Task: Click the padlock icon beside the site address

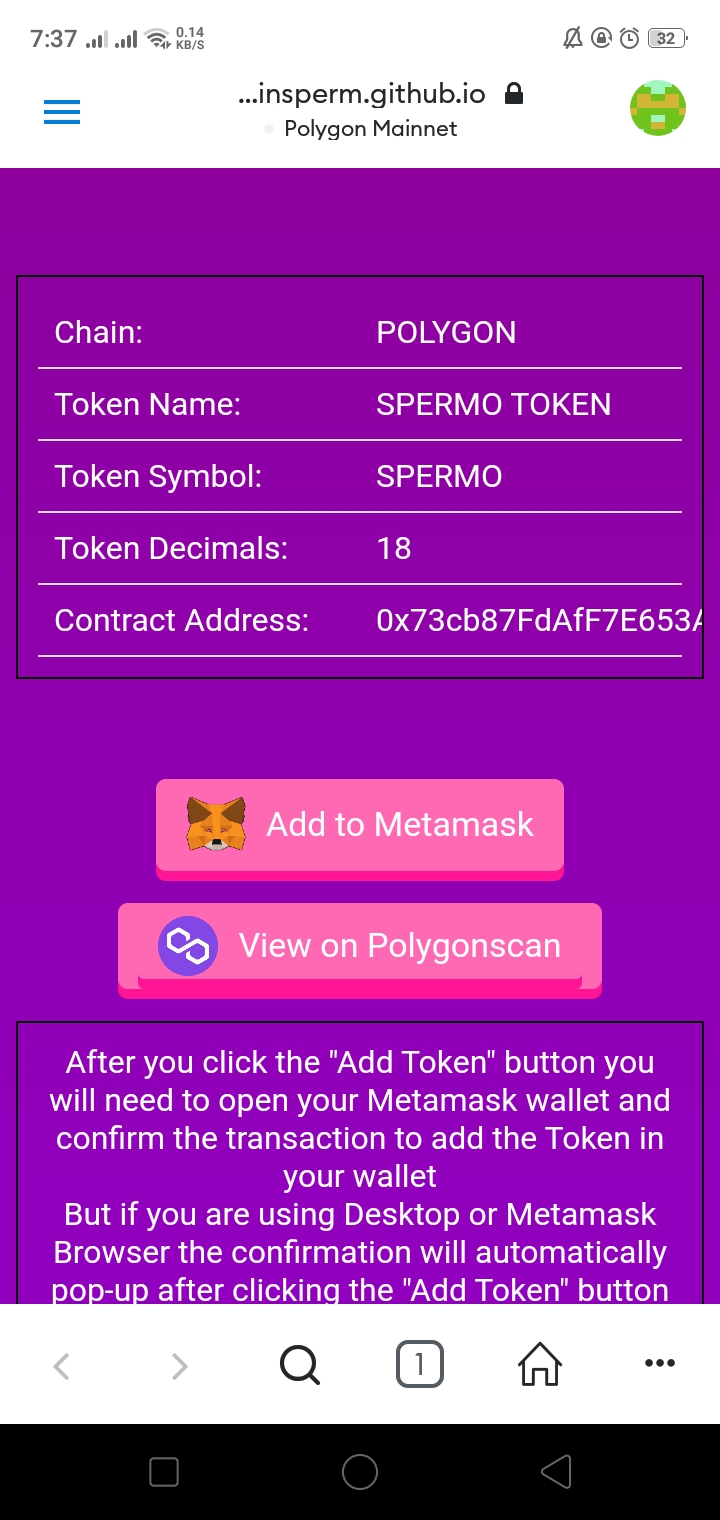Action: [513, 93]
